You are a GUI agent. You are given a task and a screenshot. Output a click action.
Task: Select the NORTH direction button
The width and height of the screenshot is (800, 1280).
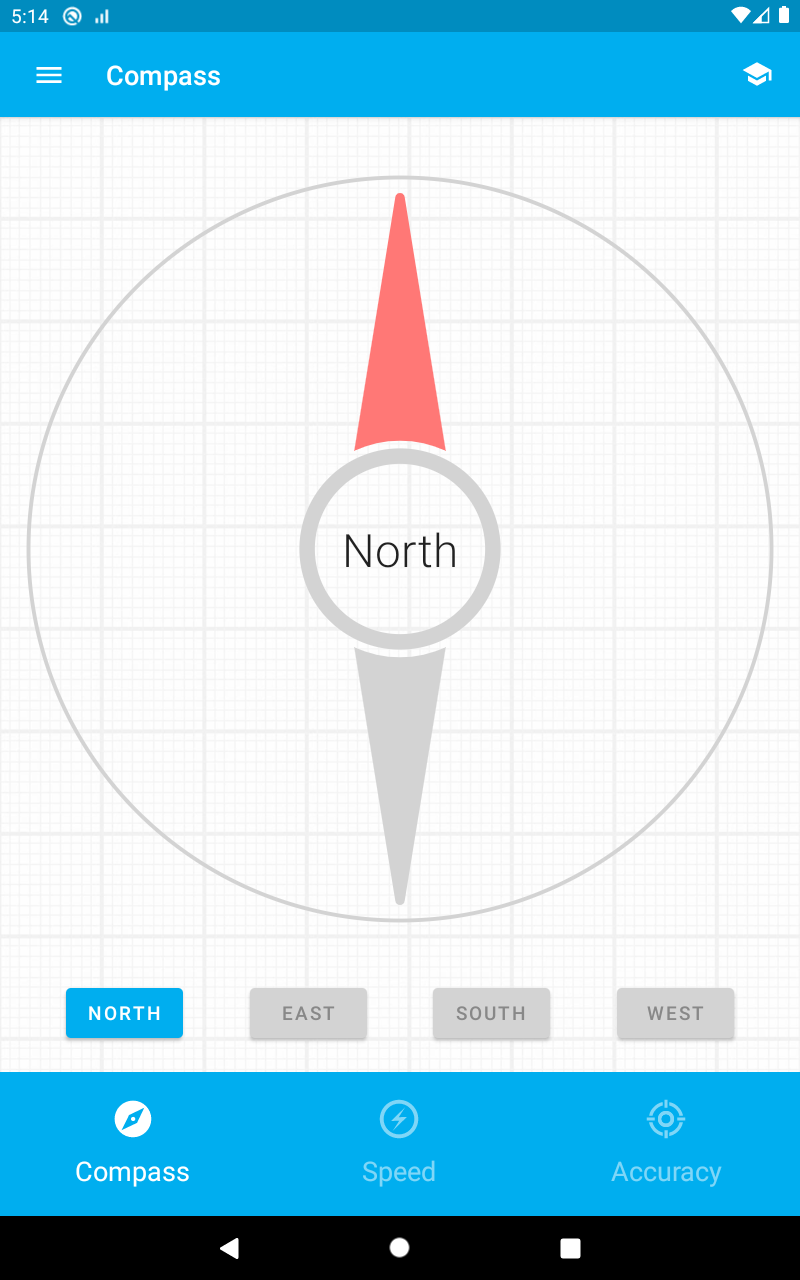(125, 1013)
